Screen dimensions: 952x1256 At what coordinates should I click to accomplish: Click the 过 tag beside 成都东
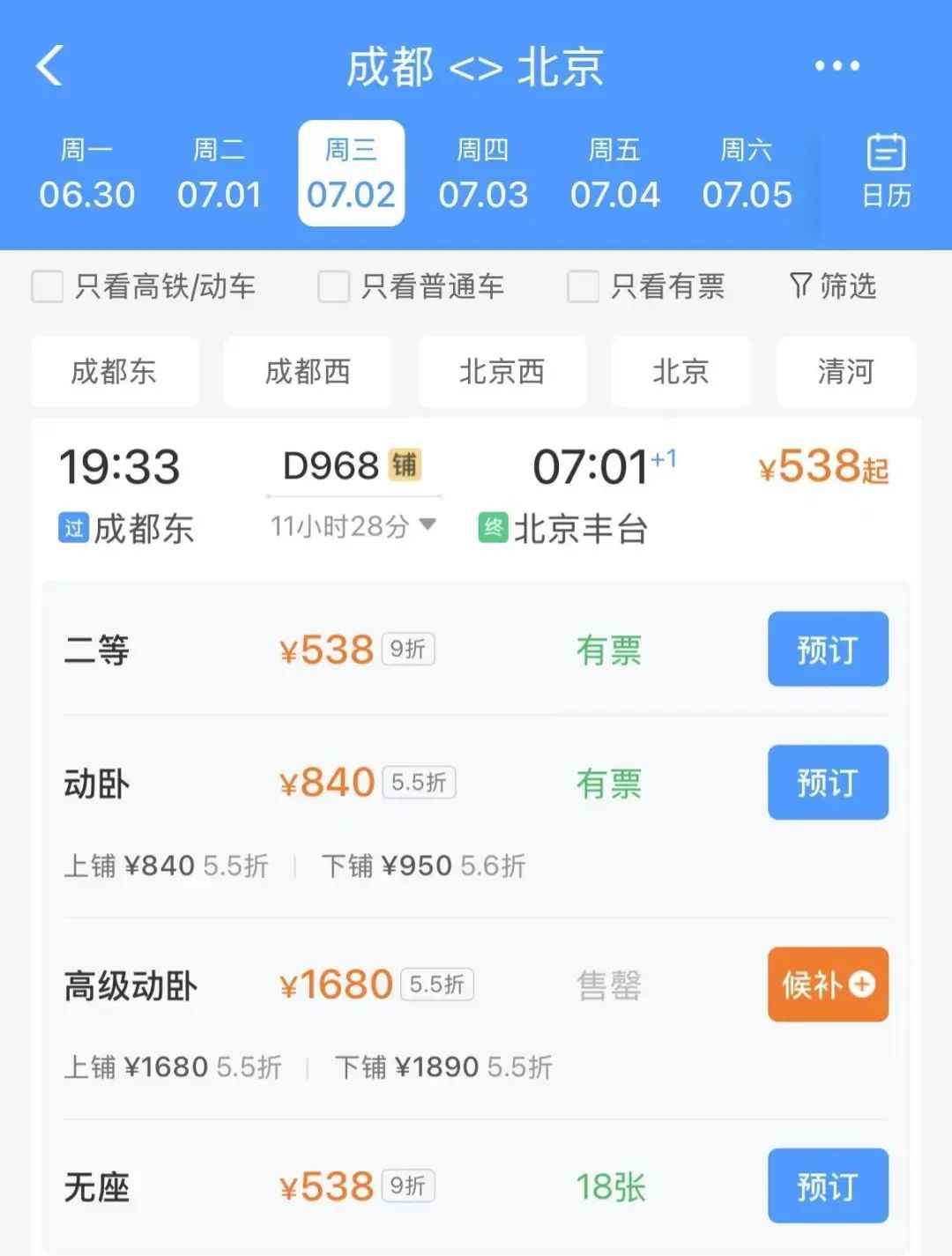[72, 528]
